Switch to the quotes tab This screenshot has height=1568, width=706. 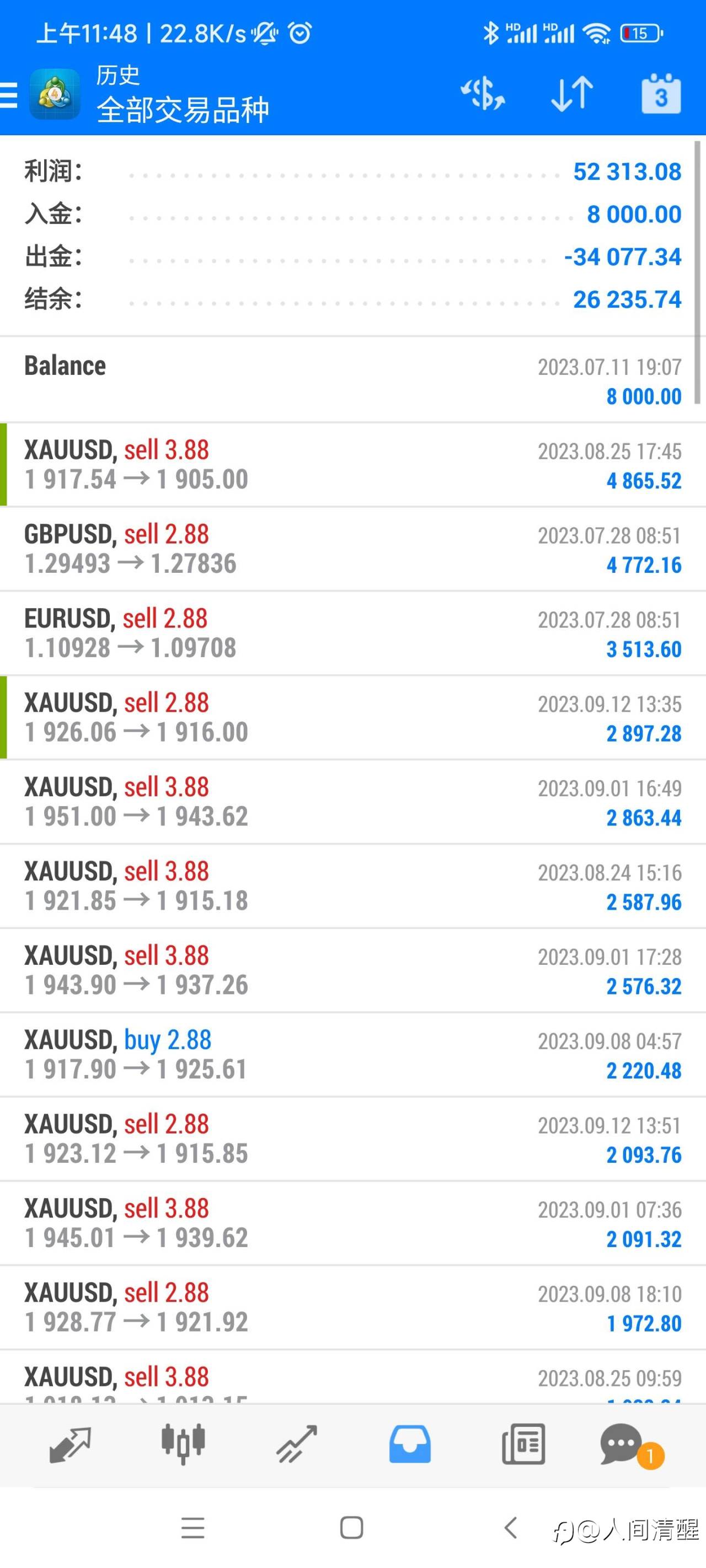tap(69, 1444)
